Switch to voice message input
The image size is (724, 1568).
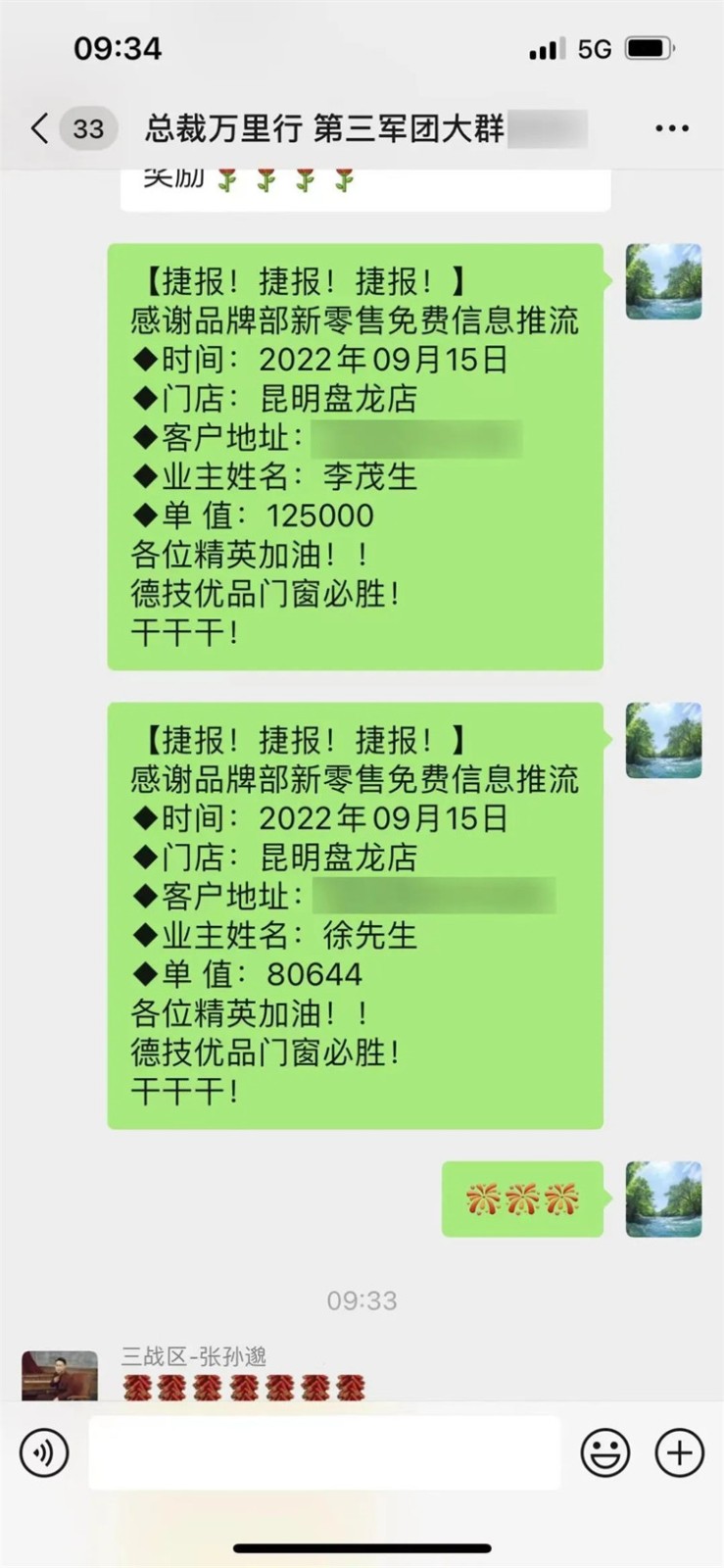click(x=44, y=1452)
